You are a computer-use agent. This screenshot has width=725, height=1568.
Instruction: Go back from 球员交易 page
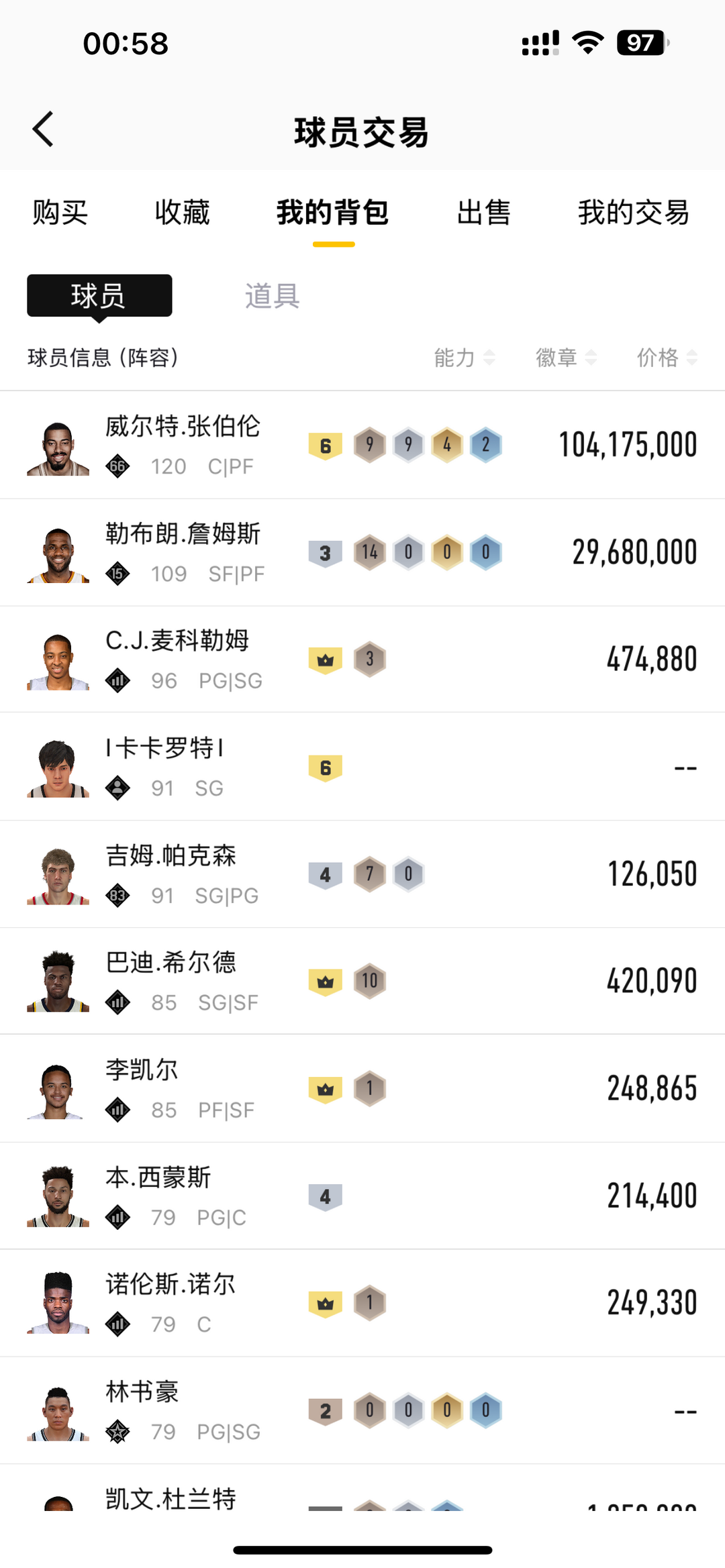[x=43, y=129]
